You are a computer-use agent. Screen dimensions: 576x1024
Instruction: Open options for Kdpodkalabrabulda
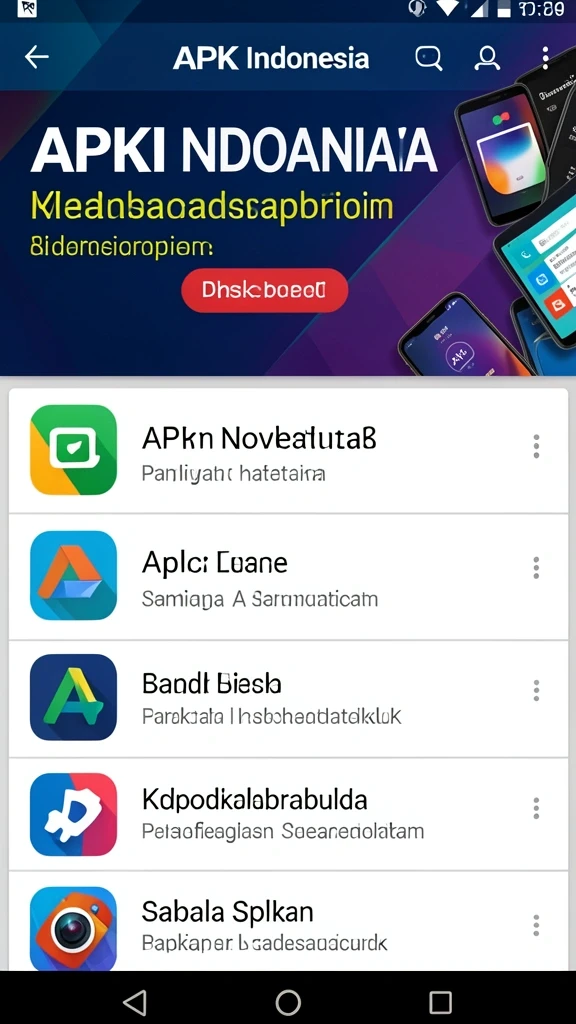[x=536, y=808]
